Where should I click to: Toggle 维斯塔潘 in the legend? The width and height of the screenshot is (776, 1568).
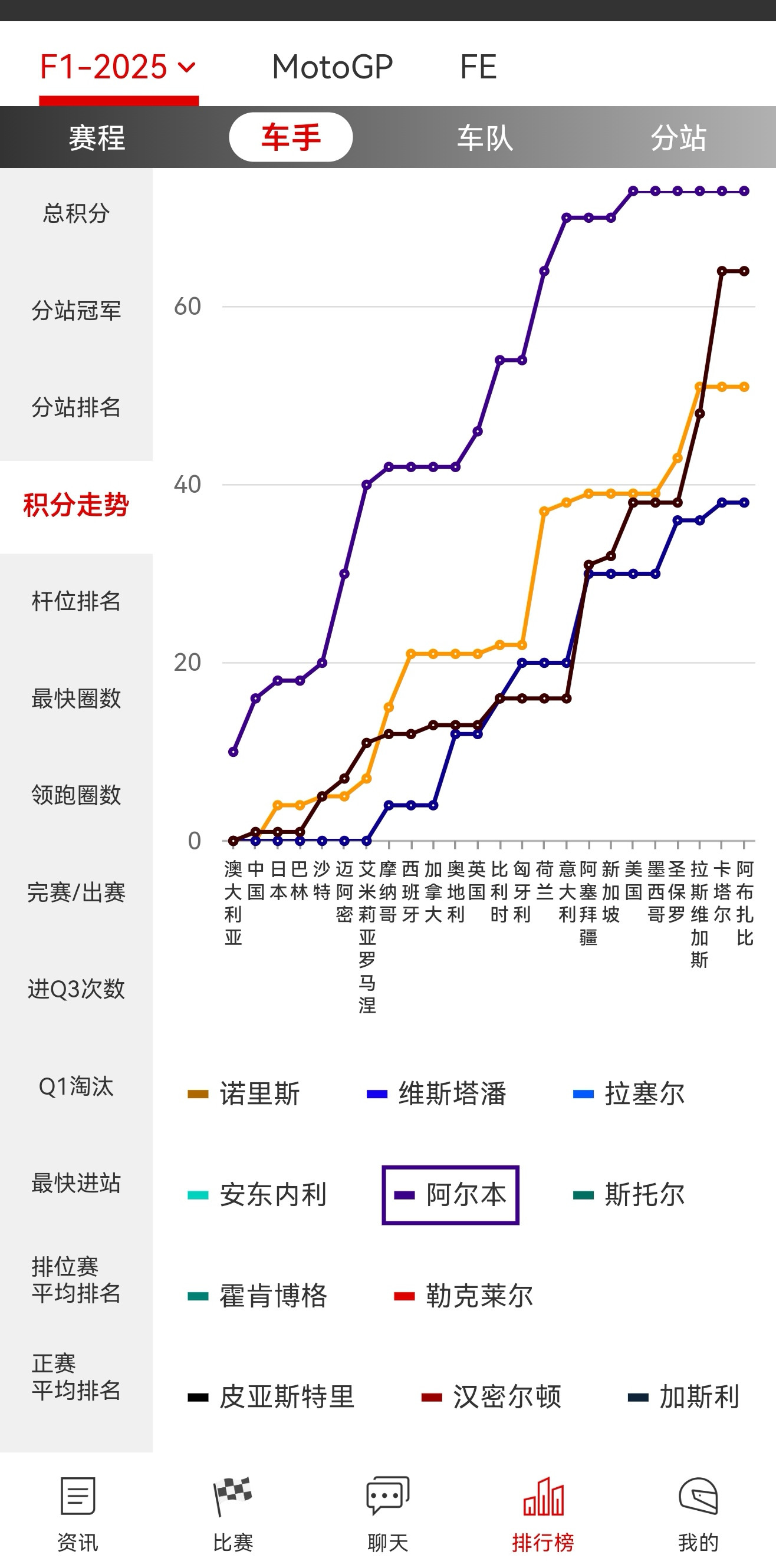click(436, 1094)
